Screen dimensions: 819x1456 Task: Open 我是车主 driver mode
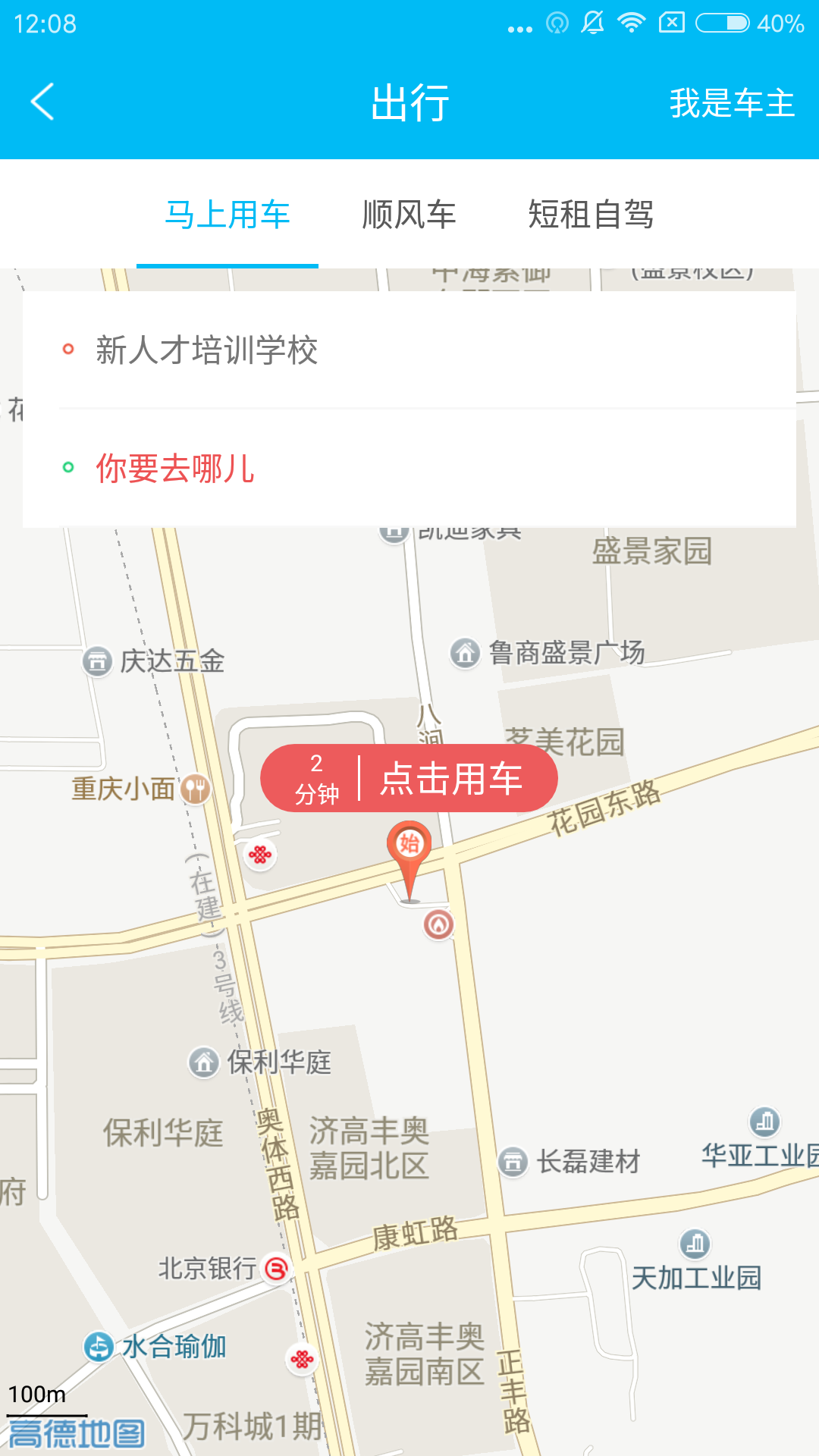click(733, 104)
